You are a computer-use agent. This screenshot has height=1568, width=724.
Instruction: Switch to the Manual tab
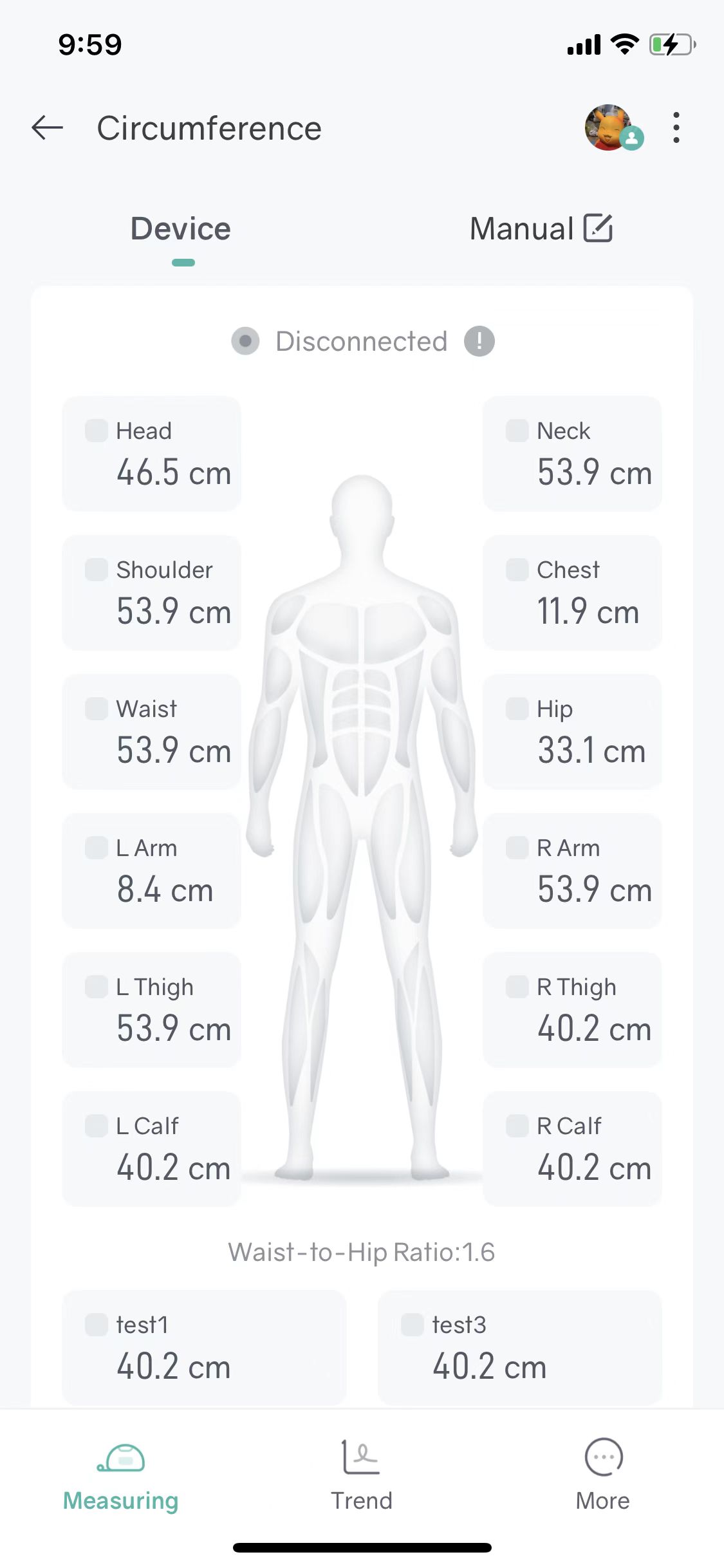pos(541,229)
